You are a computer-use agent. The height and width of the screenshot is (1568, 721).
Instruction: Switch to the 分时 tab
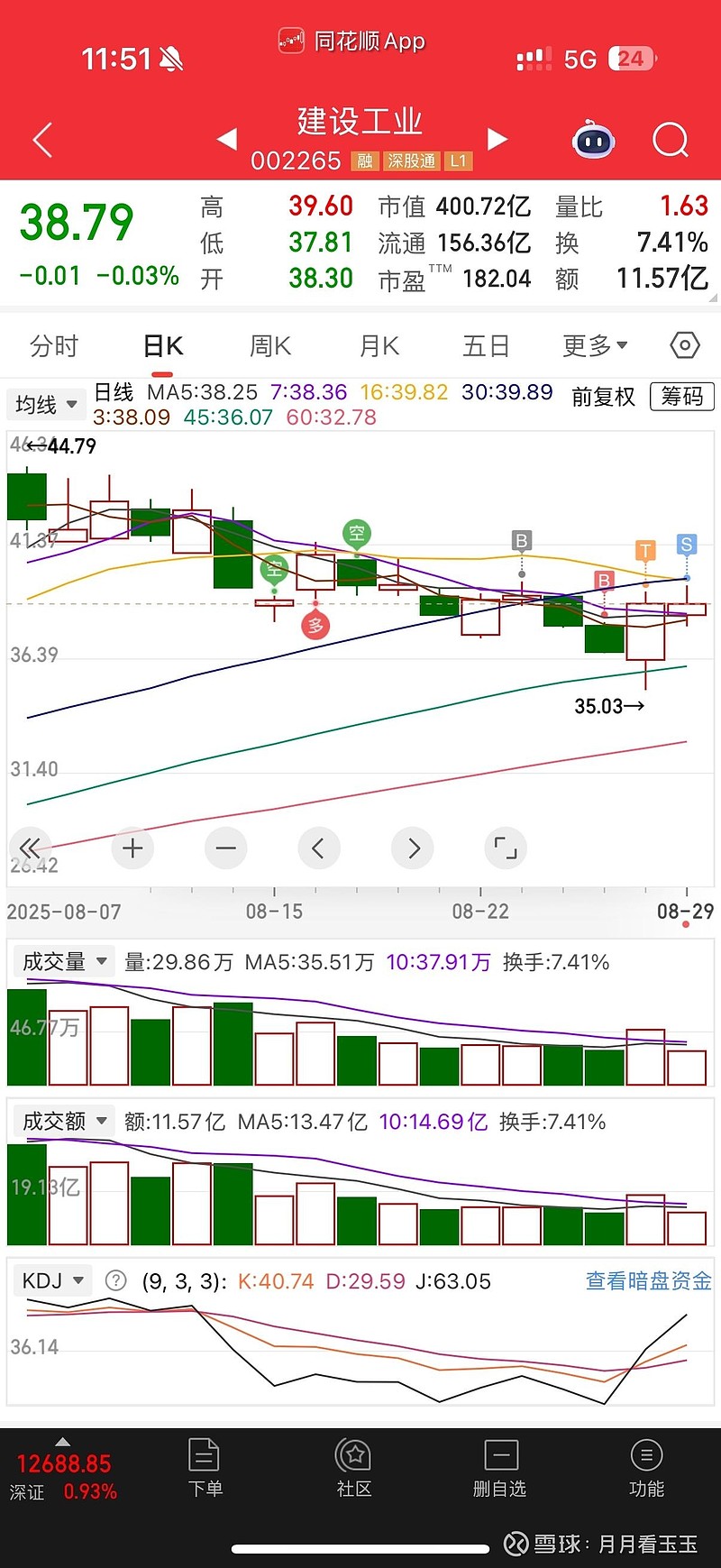pos(54,346)
